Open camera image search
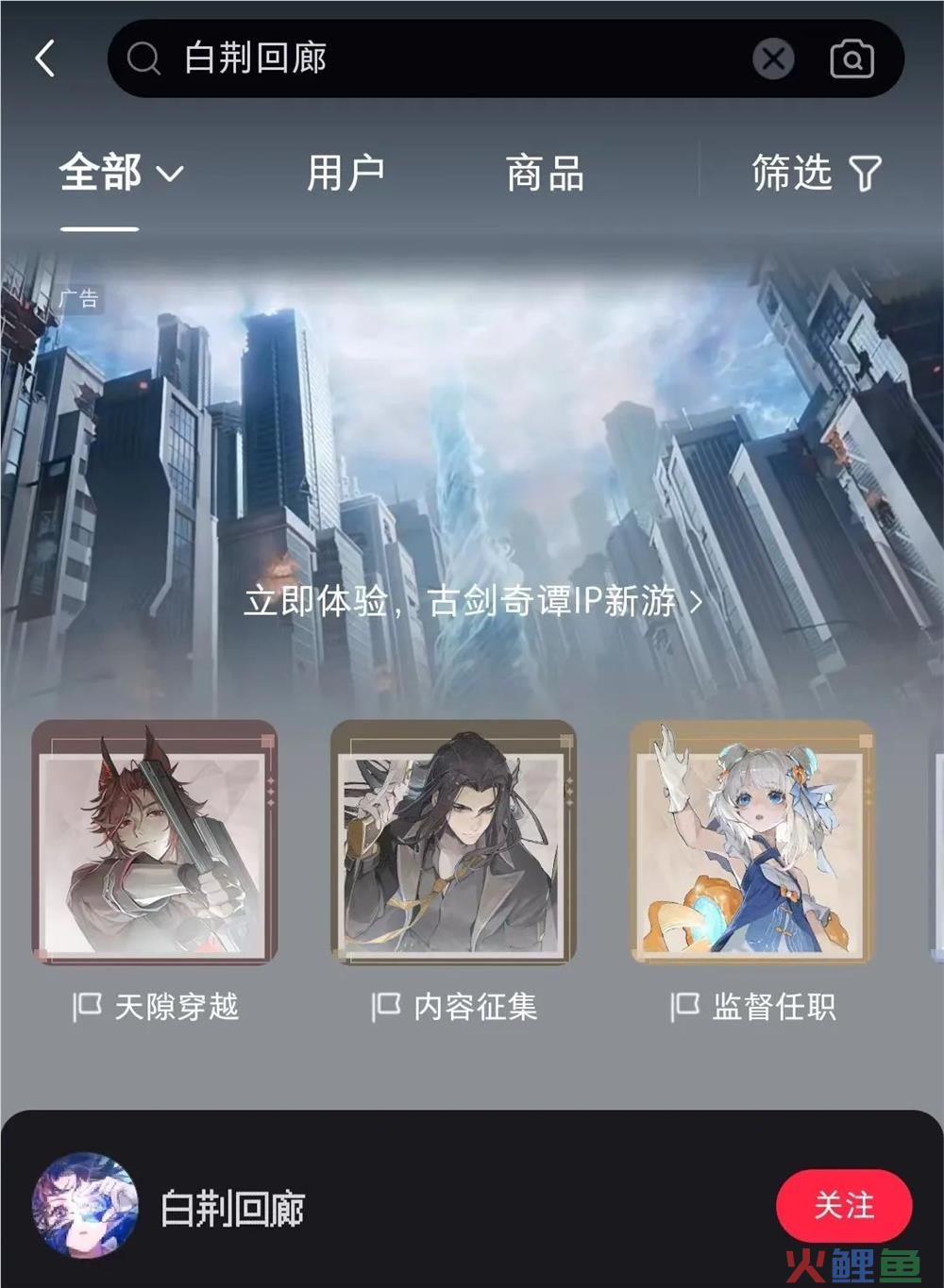The height and width of the screenshot is (1288, 944). [851, 59]
